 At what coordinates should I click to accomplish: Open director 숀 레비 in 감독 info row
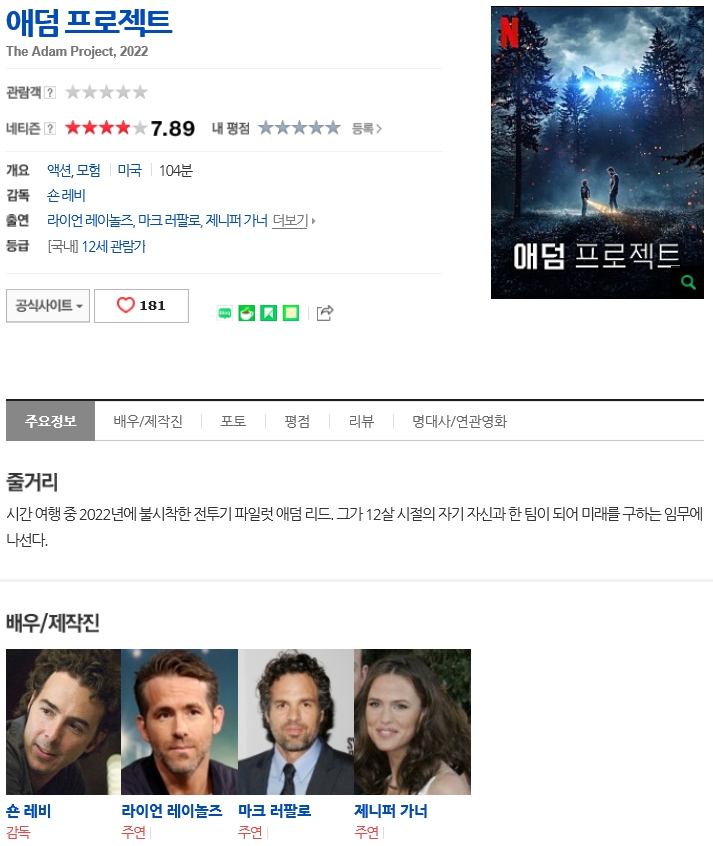[x=66, y=195]
